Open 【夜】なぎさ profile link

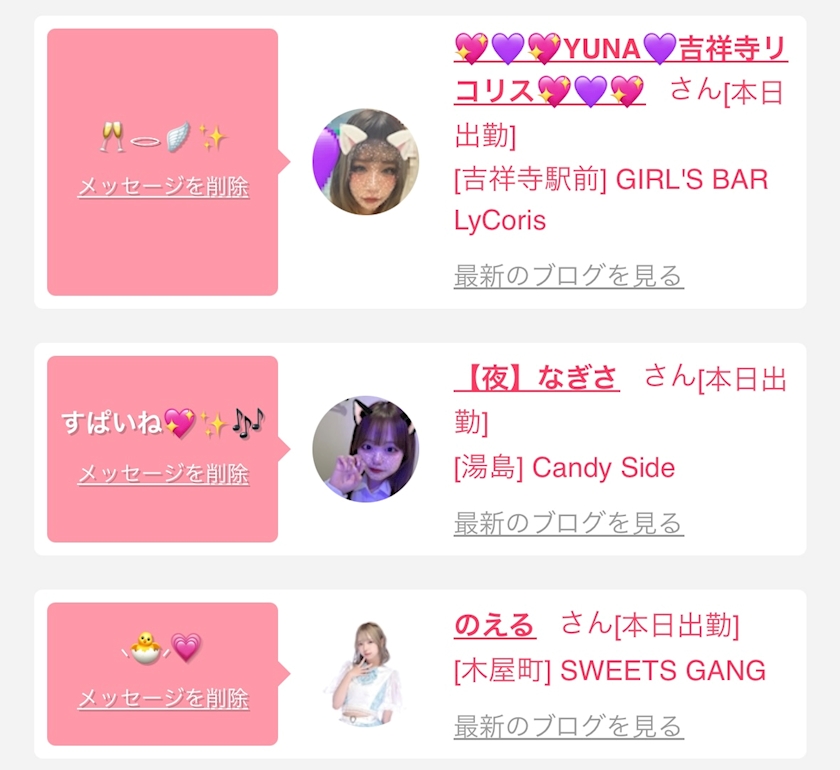click(x=537, y=378)
